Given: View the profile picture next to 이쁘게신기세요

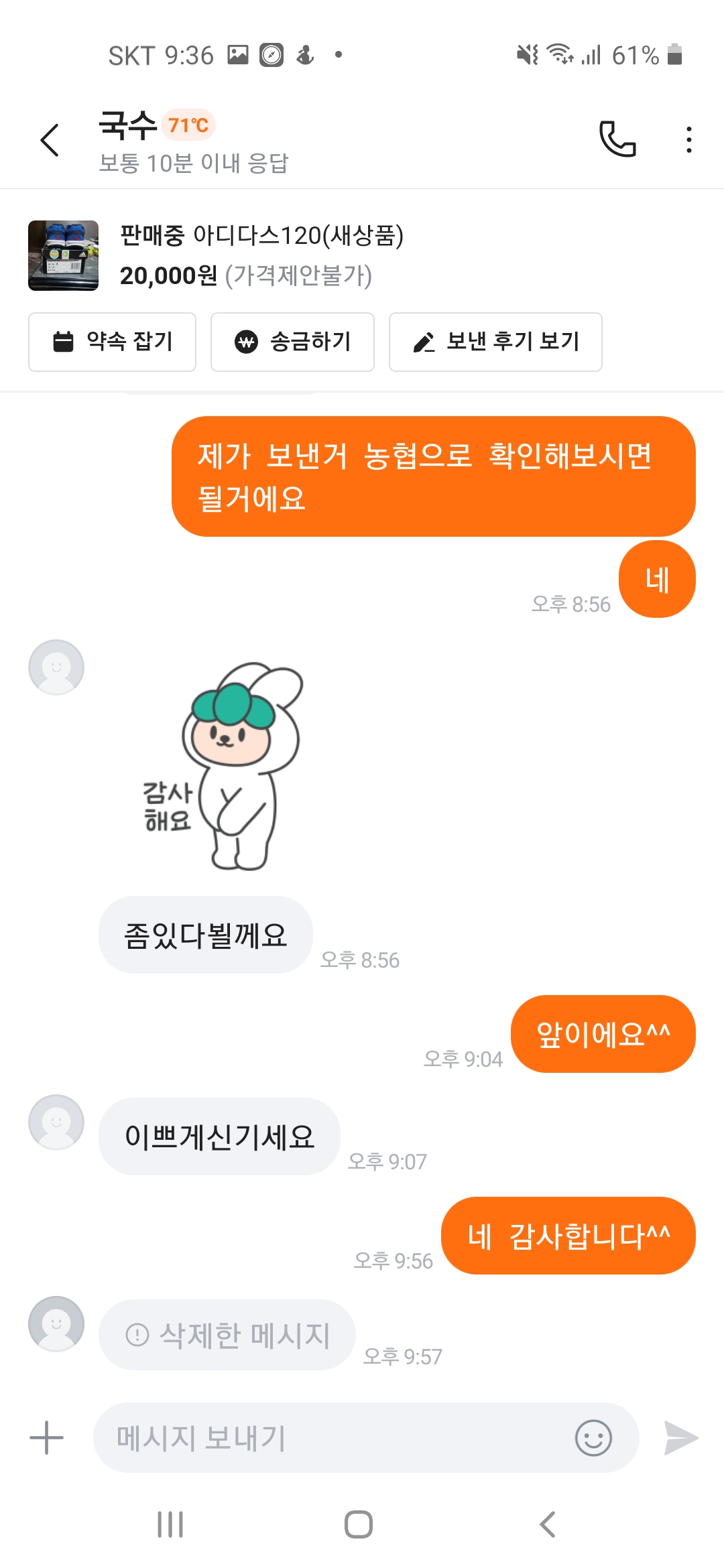Looking at the screenshot, I should [56, 1122].
